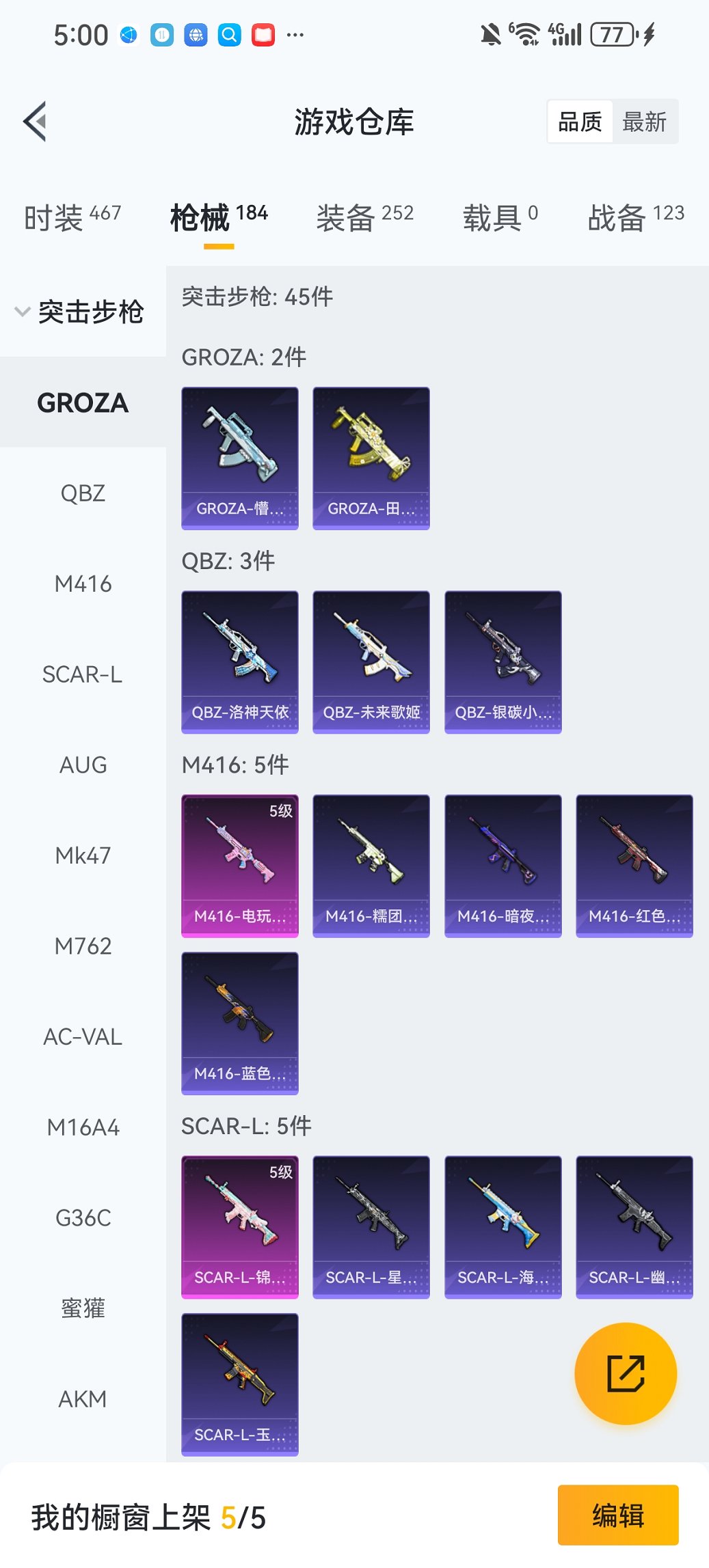Switch to the 时装 tab

[72, 217]
